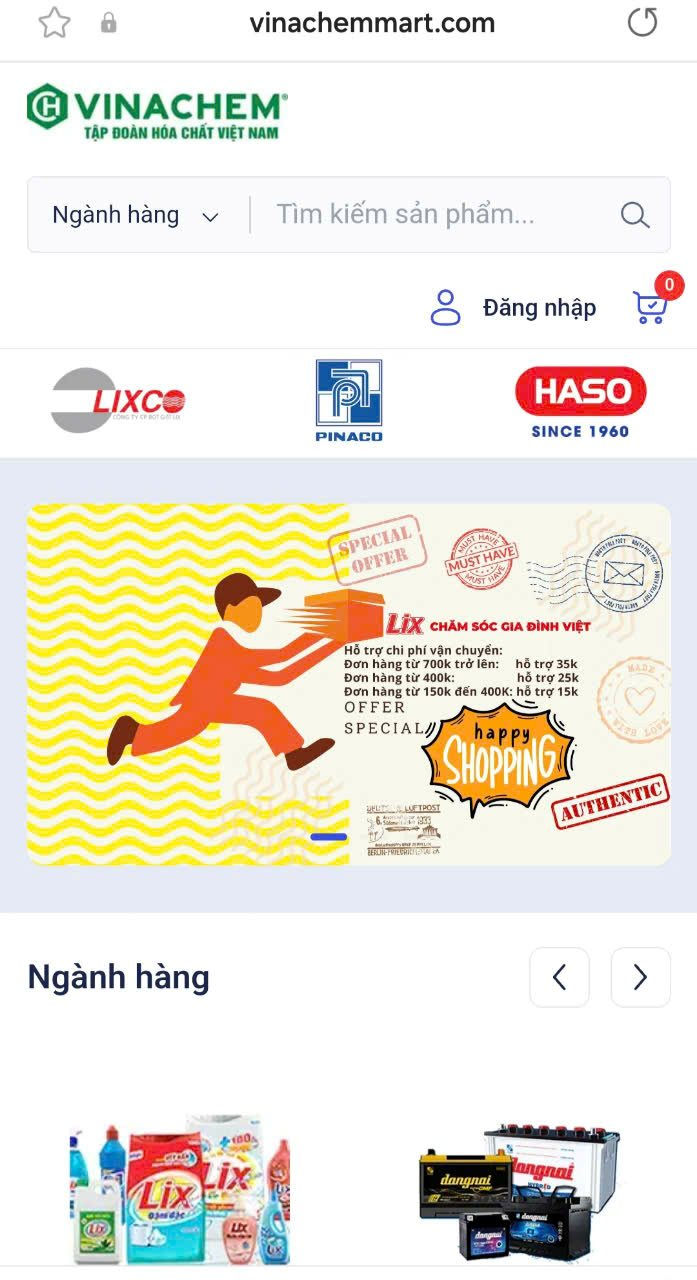Open the Vinachem home logo
The height and width of the screenshot is (1280, 697).
coord(157,112)
